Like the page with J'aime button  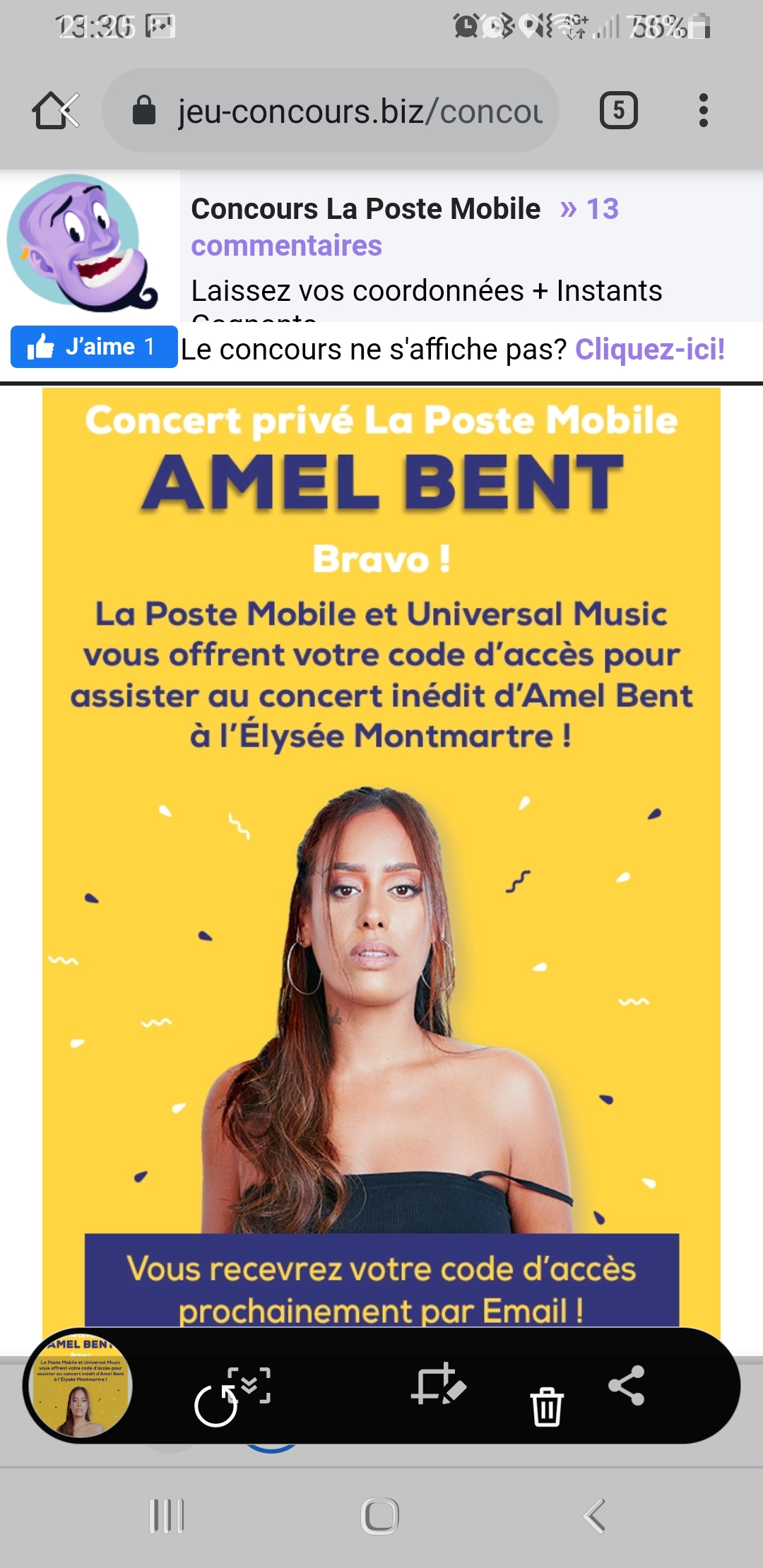click(x=93, y=347)
